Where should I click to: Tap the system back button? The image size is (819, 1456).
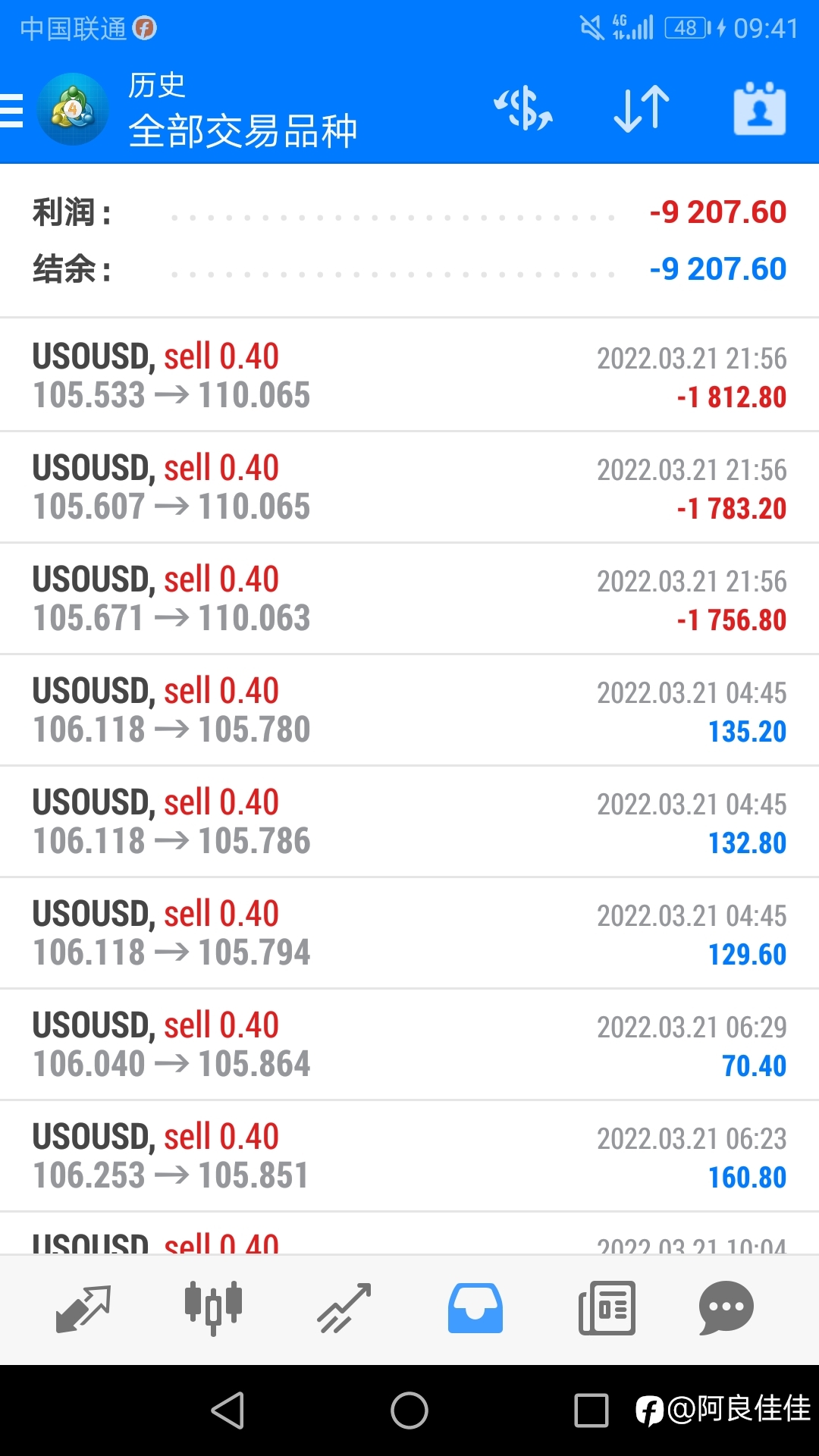pyautogui.click(x=227, y=1410)
